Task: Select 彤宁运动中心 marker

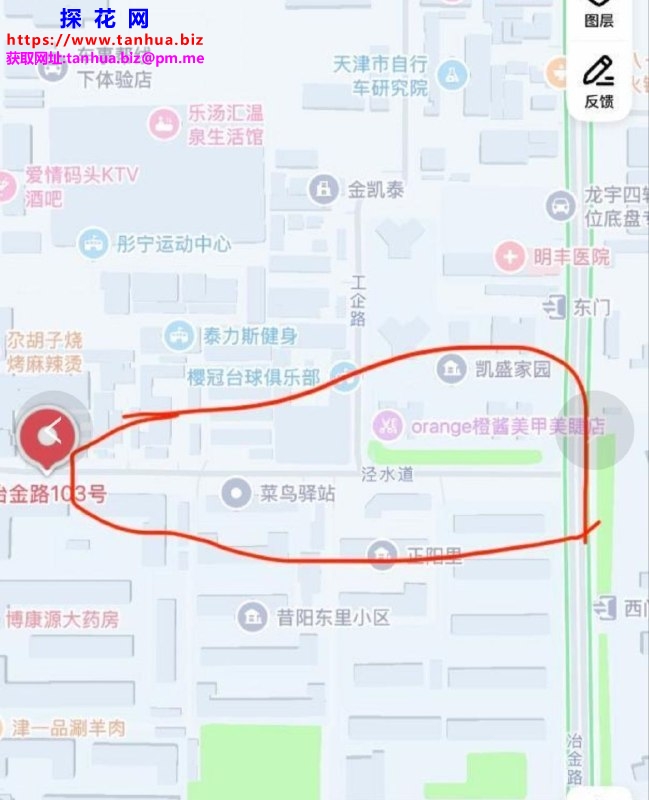Action: (94, 243)
